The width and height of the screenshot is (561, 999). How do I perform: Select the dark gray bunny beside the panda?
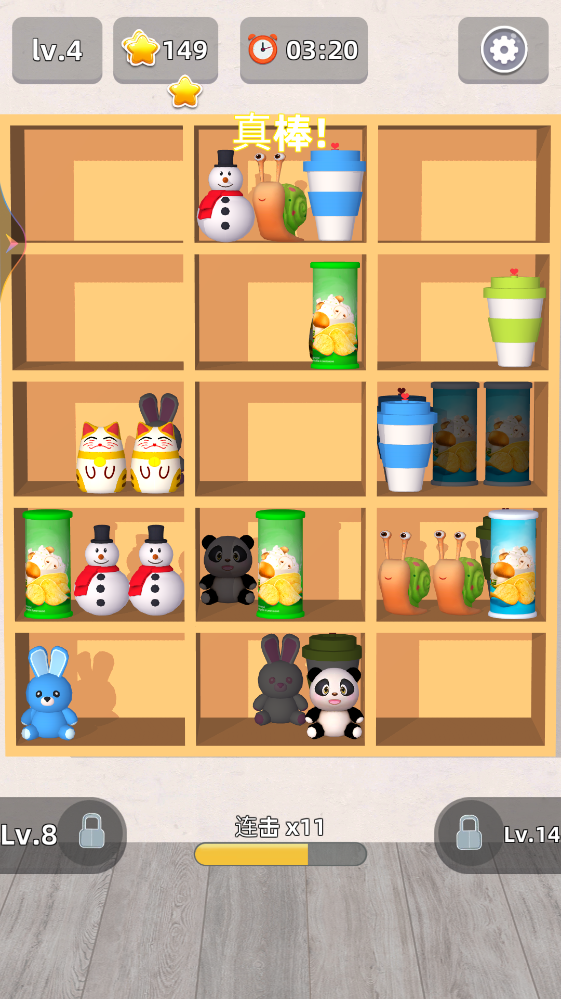tap(279, 680)
